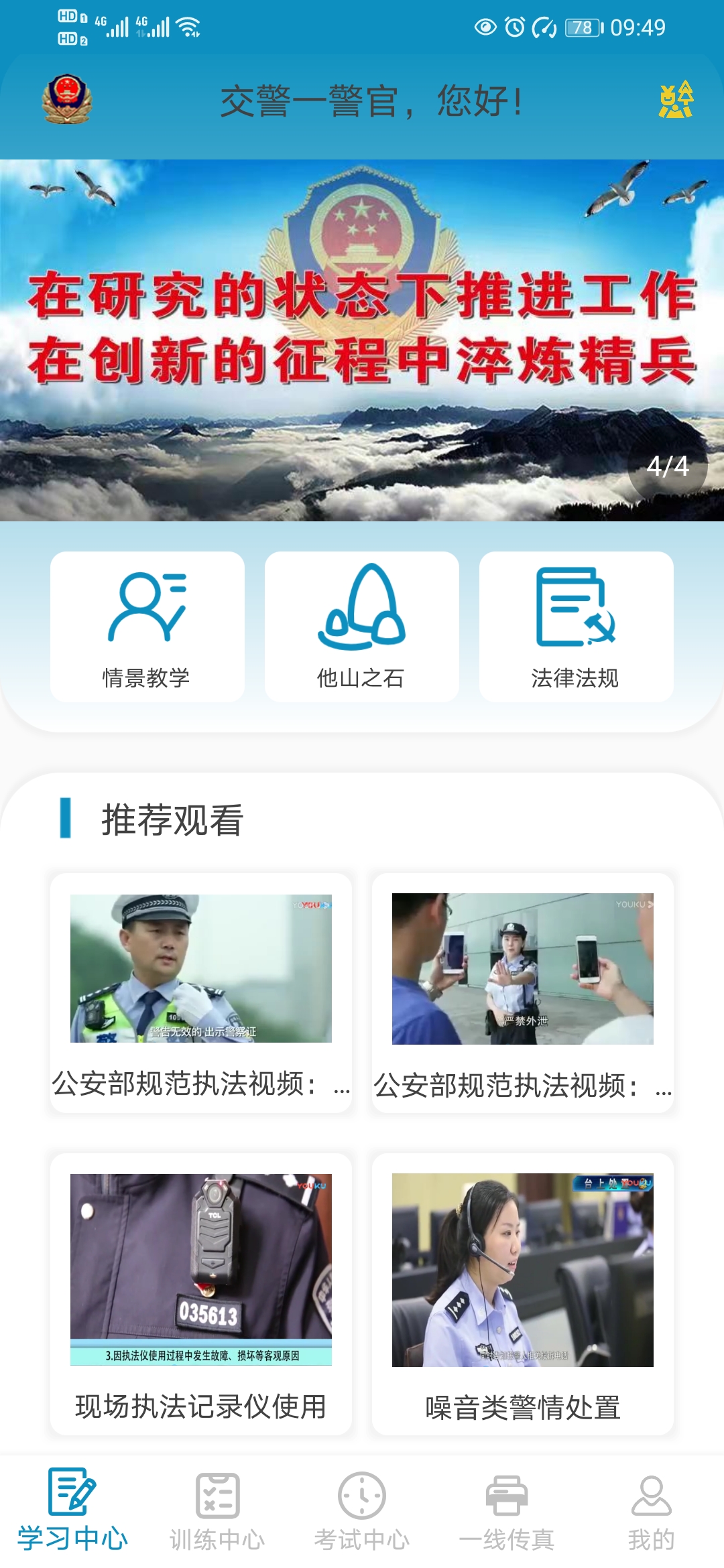Open the 法律法规 section
This screenshot has width=724, height=1568.
click(576, 627)
